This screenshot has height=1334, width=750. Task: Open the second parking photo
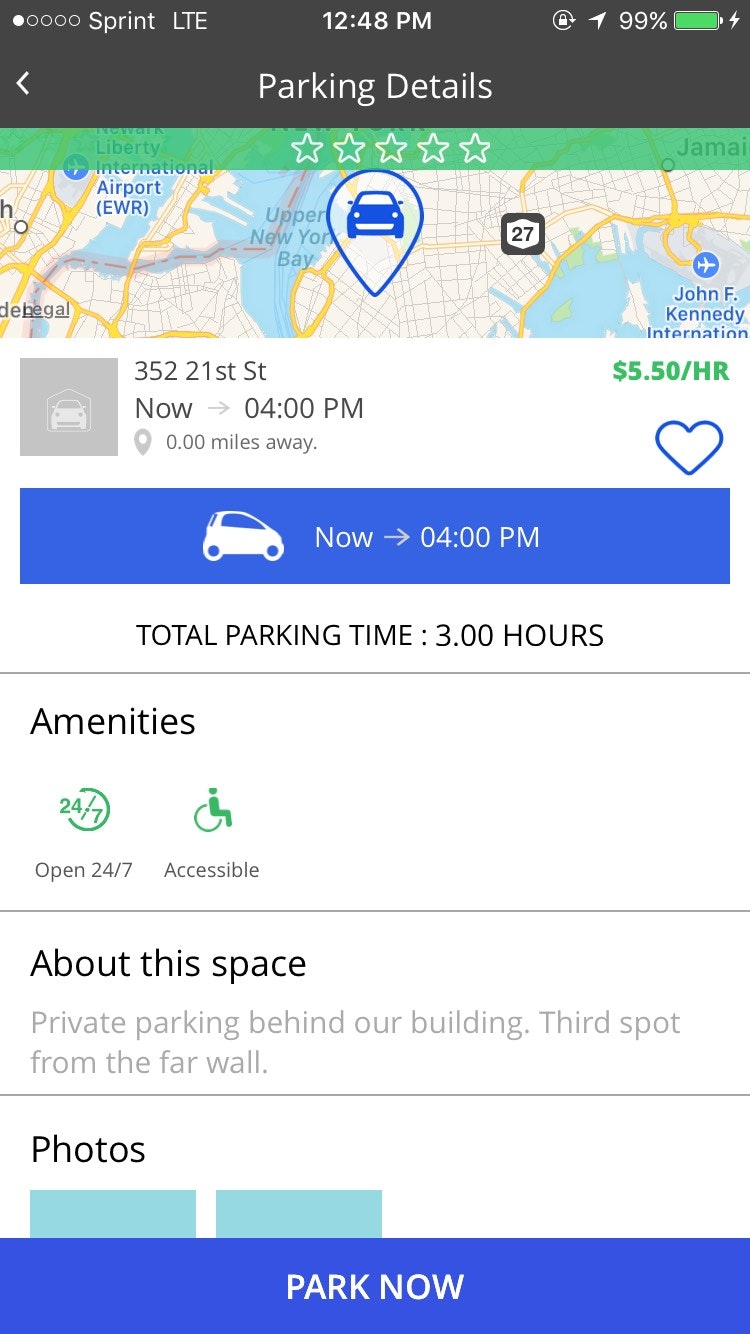(x=299, y=1213)
